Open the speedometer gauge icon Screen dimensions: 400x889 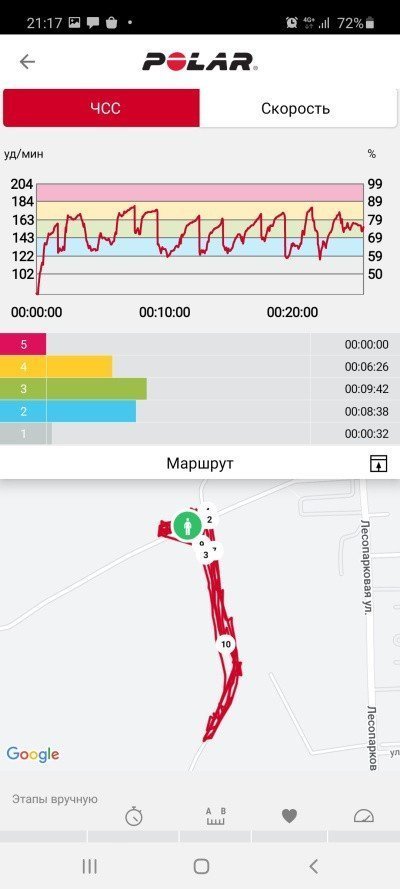pos(364,816)
